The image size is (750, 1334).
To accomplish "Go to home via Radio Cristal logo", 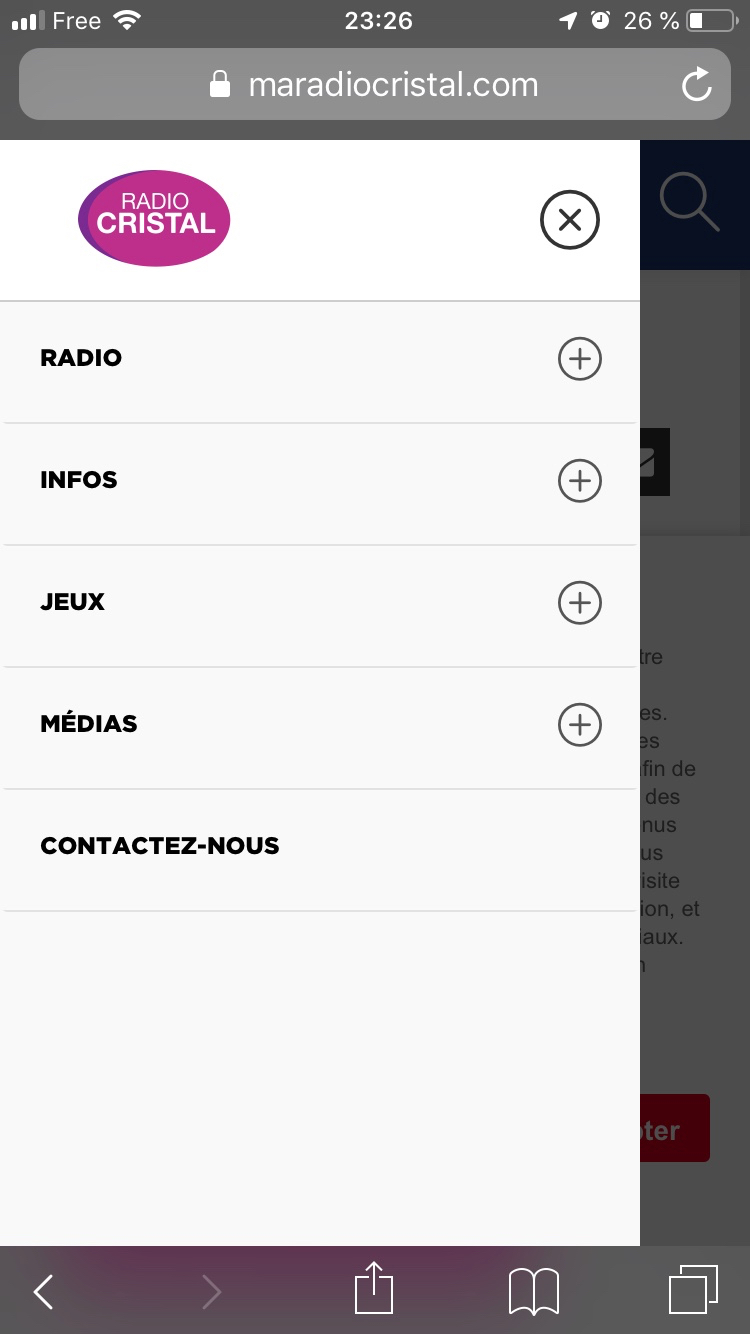I will 154,218.
